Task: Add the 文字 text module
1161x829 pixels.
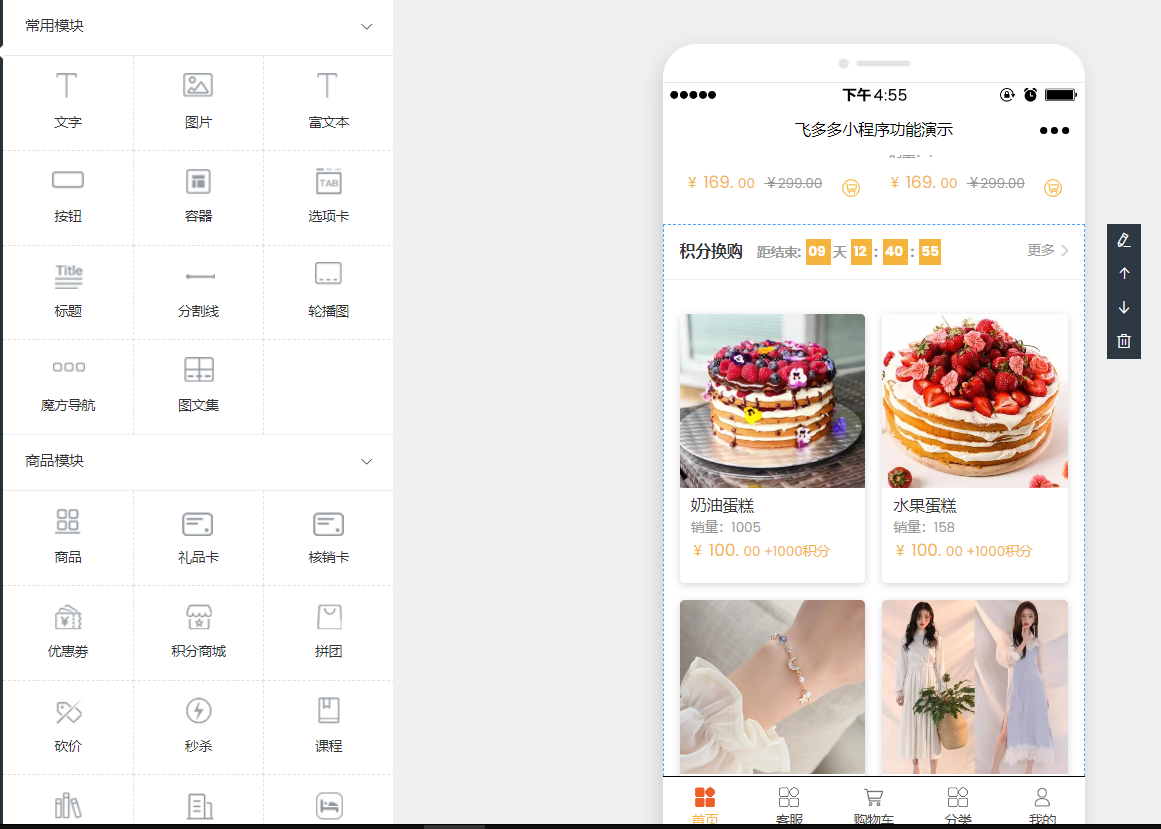Action: pyautogui.click(x=68, y=101)
